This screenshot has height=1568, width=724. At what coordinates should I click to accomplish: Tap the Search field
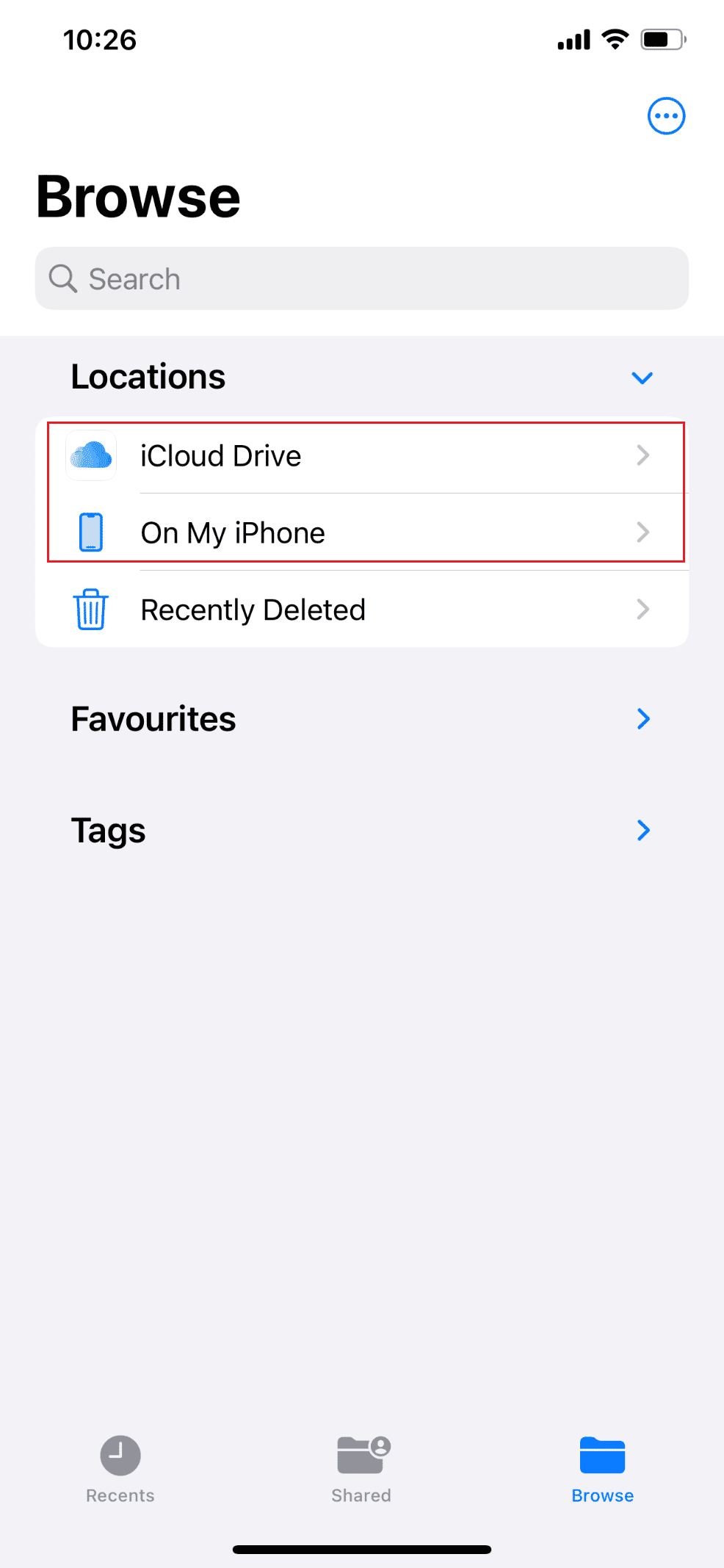point(361,279)
